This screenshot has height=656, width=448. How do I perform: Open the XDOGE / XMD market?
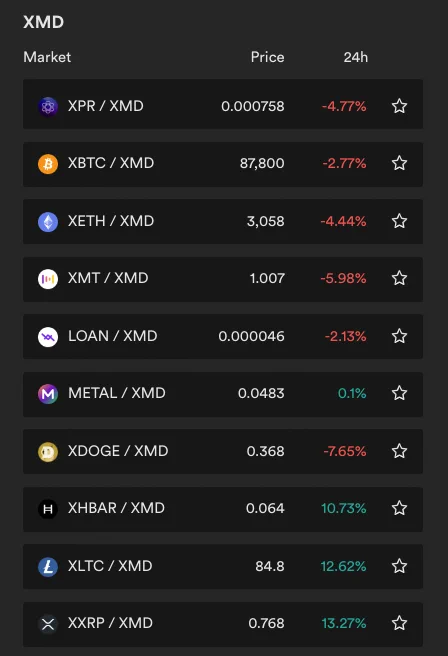click(x=223, y=452)
